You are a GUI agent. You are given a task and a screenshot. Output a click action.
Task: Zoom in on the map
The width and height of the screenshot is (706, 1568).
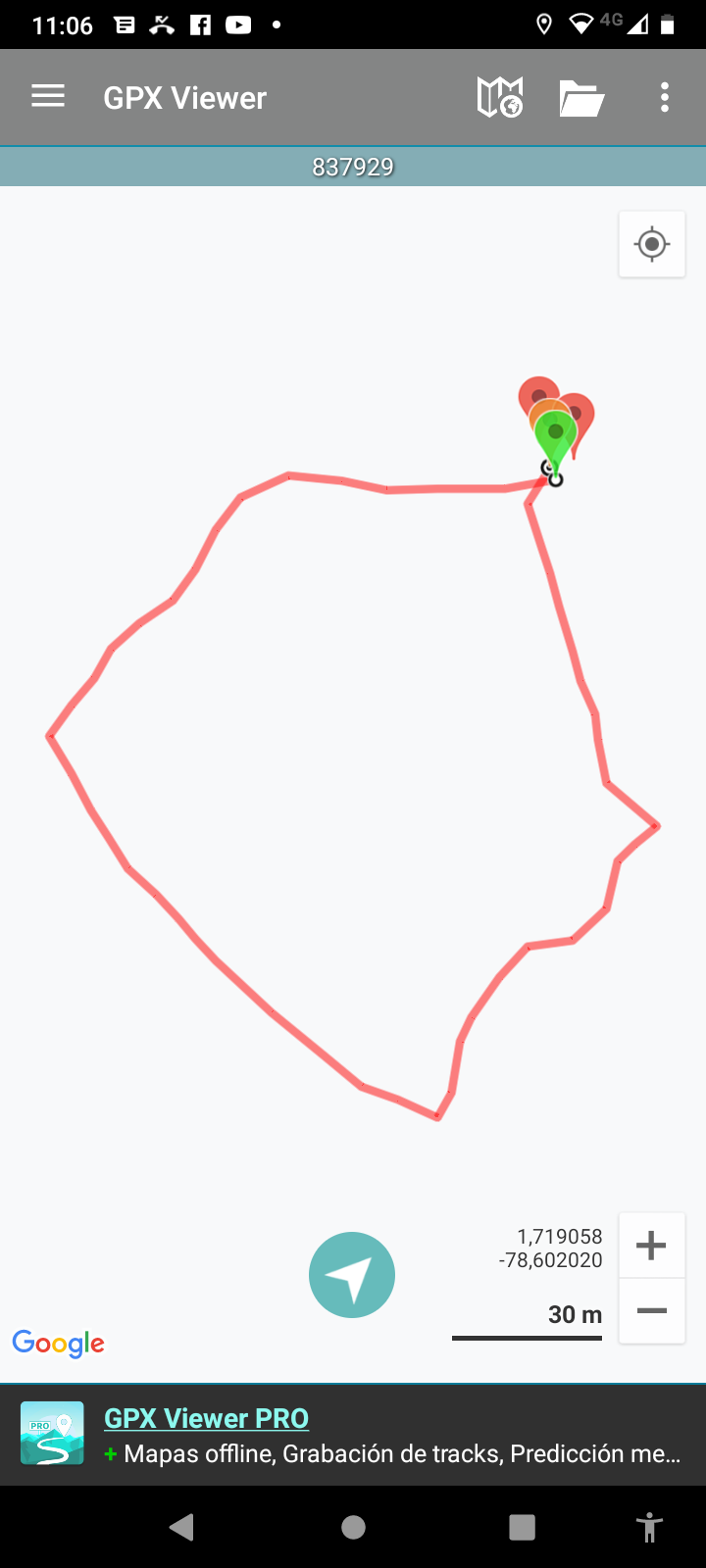pos(652,1246)
